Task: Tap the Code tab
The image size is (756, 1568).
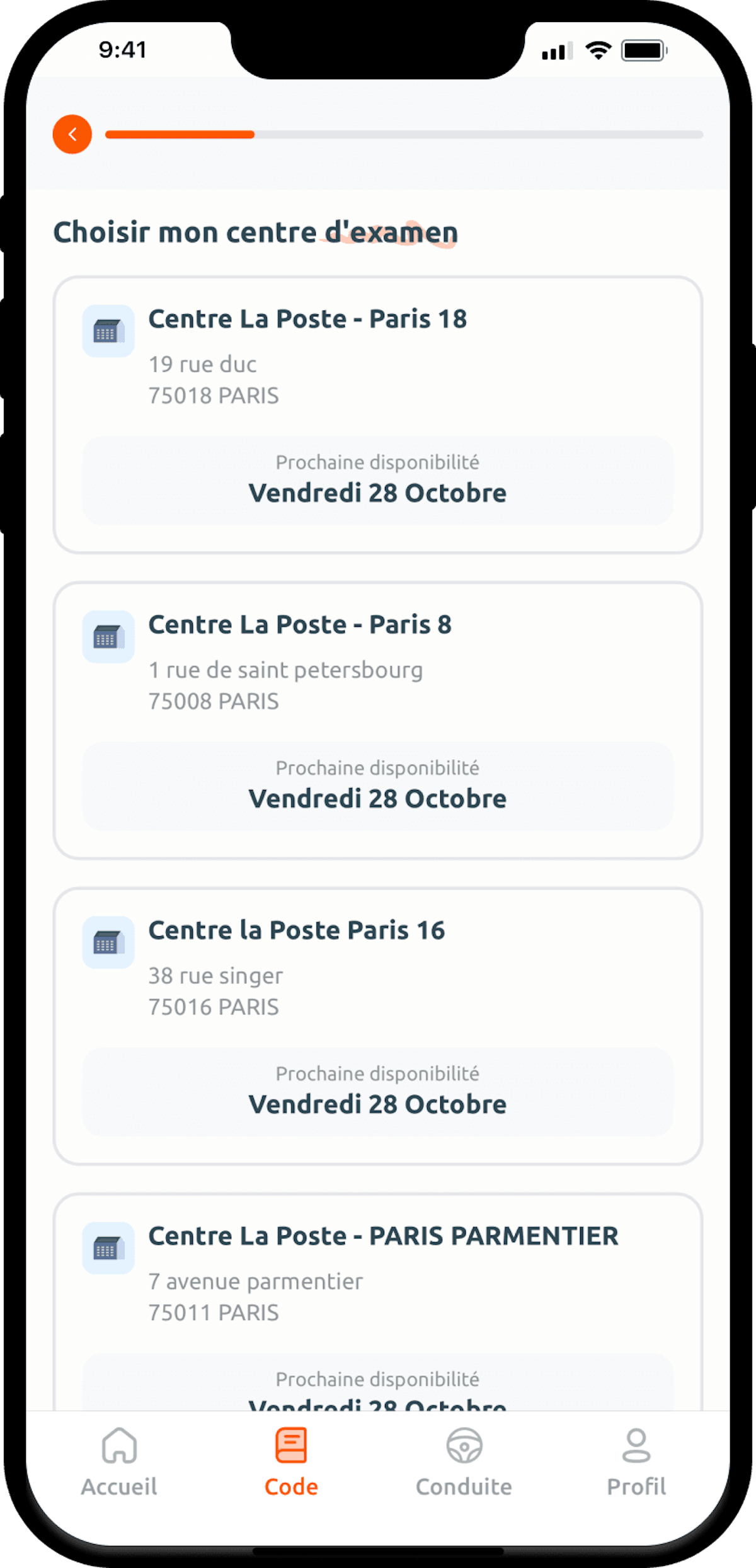Action: [x=291, y=1460]
